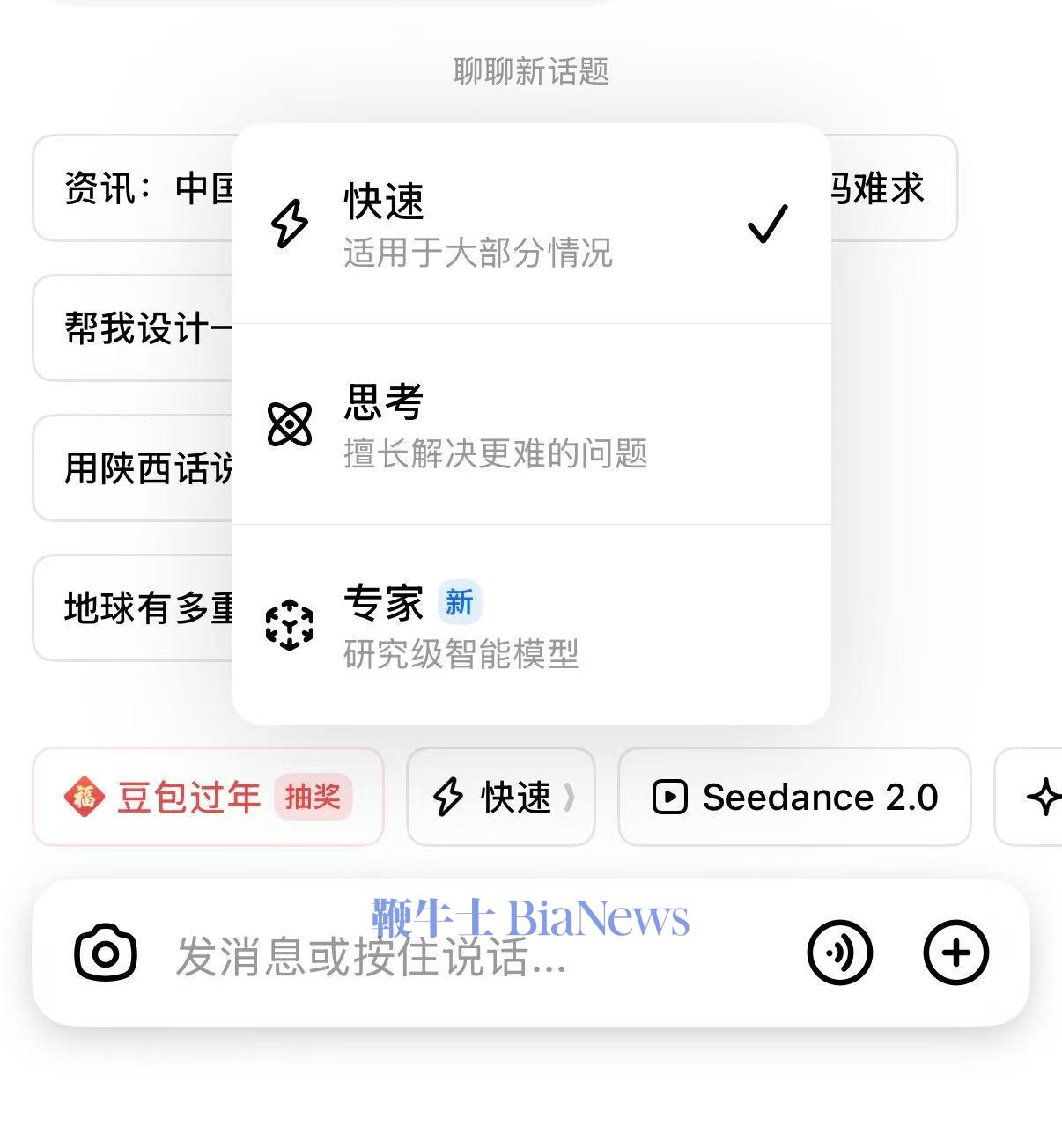1062x1148 pixels.
Task: Try the 用陕西话说 suggestion
Action: click(132, 468)
